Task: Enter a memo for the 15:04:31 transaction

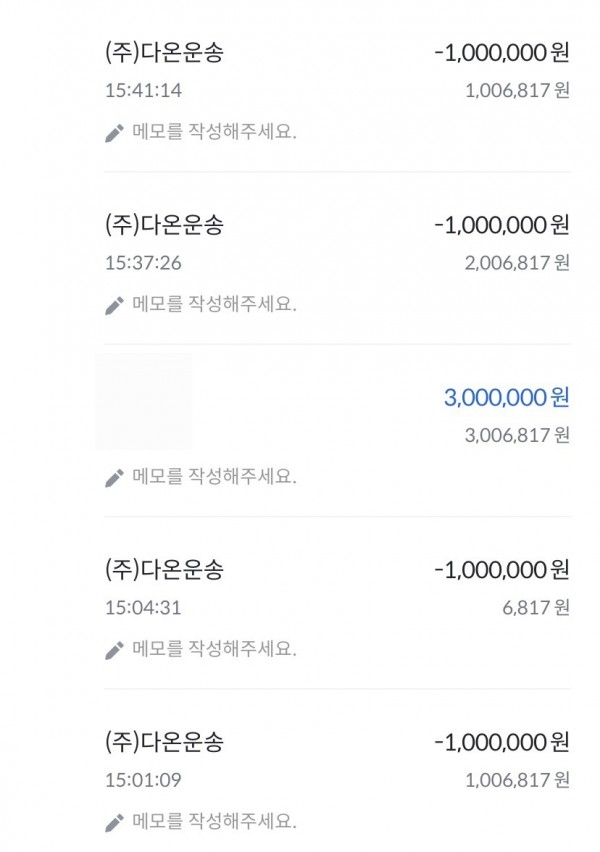Action: click(x=214, y=649)
